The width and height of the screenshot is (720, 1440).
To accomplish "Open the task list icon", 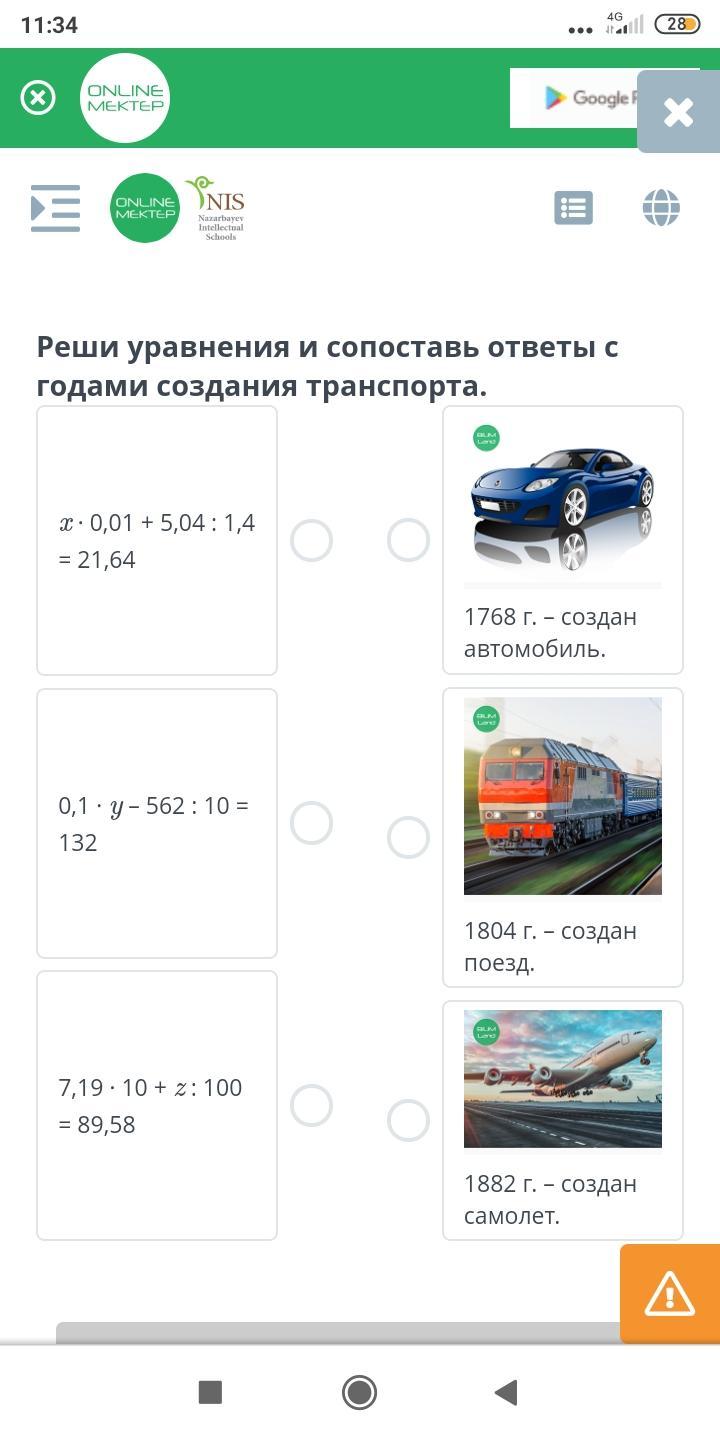I will click(573, 208).
